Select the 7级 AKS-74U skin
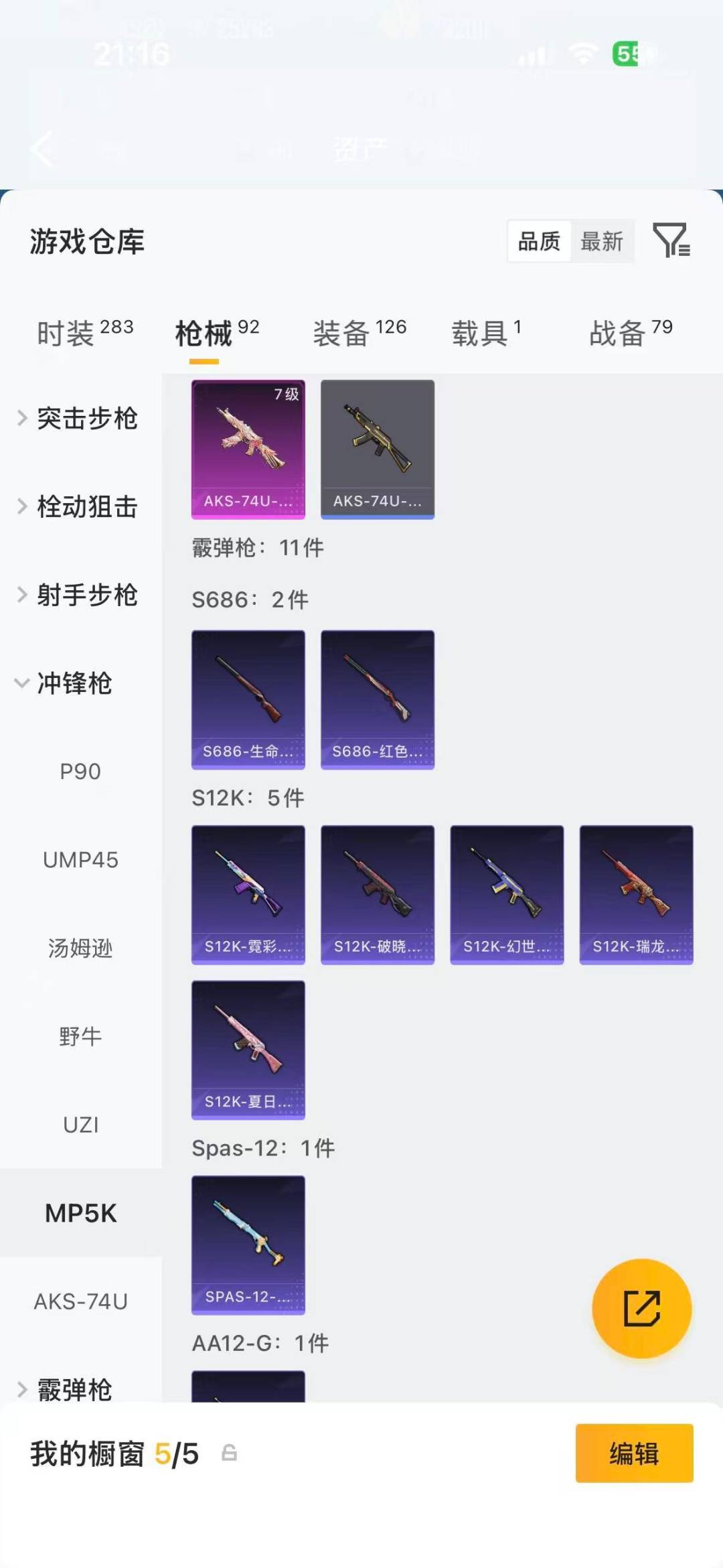The image size is (723, 1568). point(248,449)
